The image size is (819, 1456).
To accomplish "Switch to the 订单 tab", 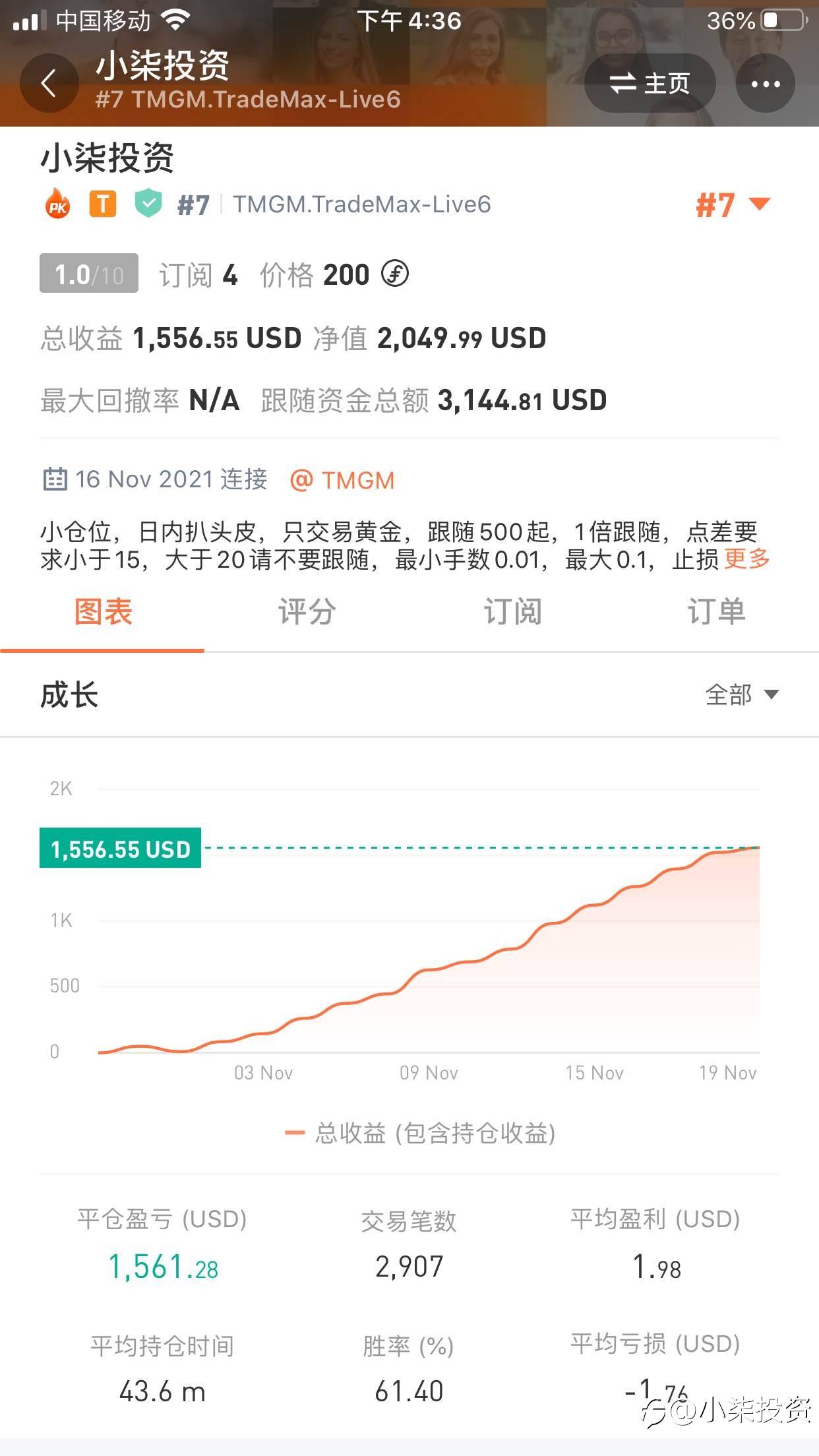I will coord(717,612).
